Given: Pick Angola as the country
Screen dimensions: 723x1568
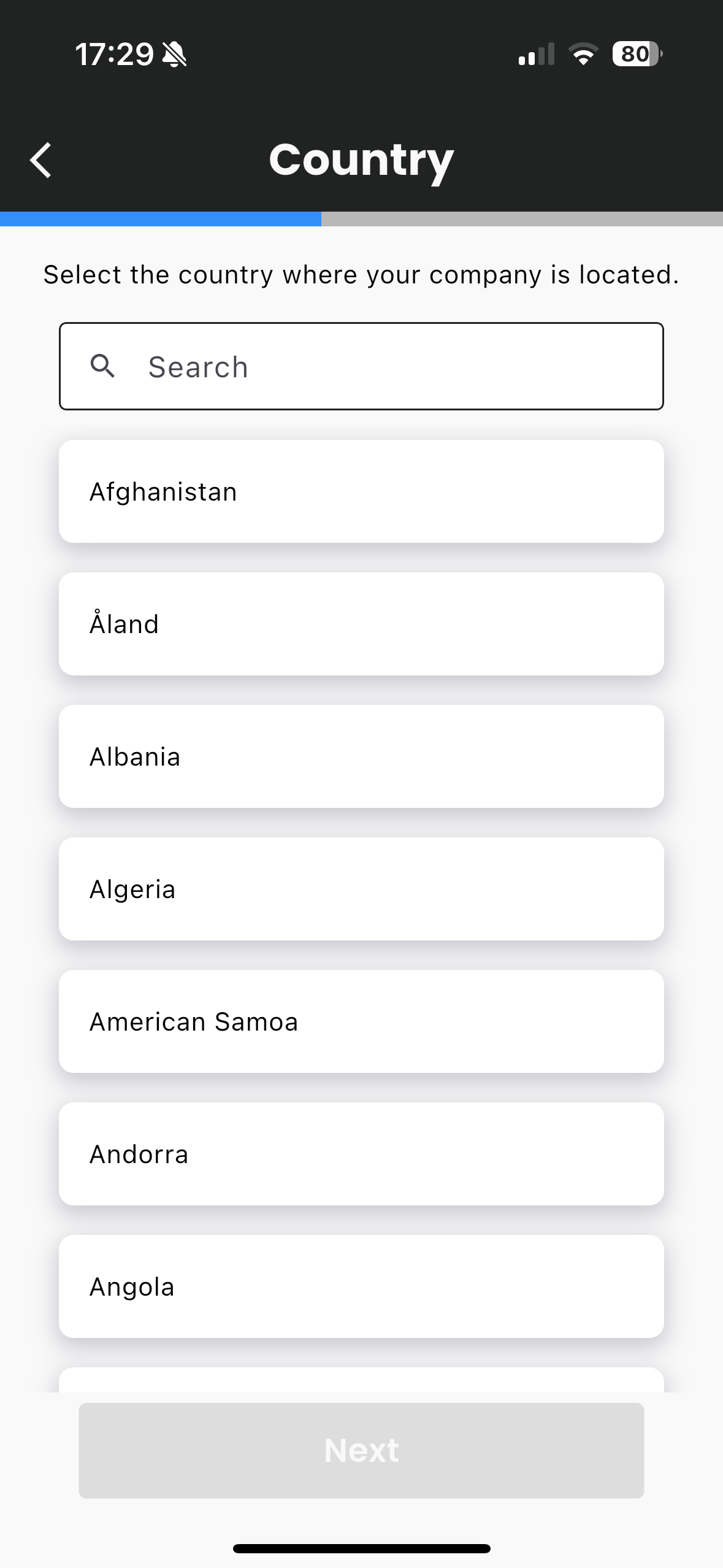Looking at the screenshot, I should pos(361,1286).
